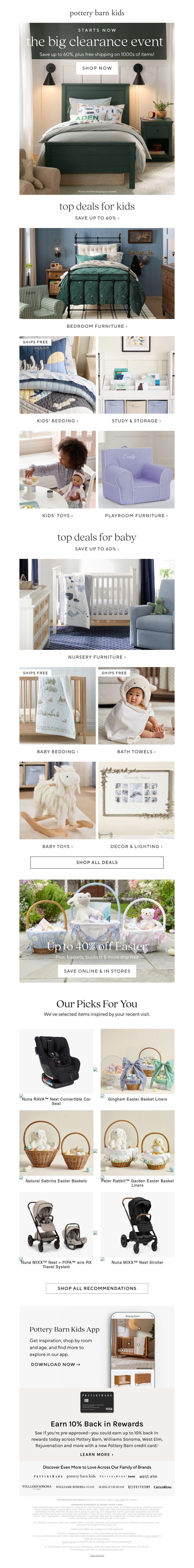Open Baby Toys category

point(57,847)
